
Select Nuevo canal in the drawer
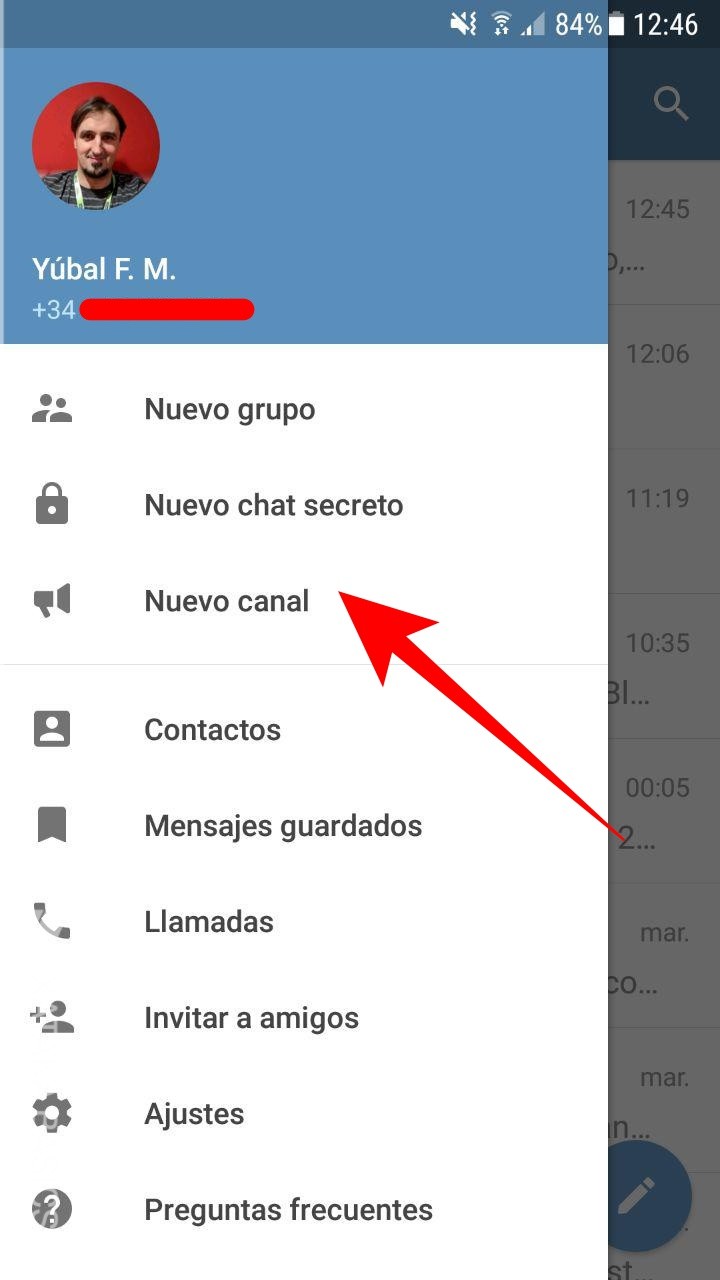pyautogui.click(x=226, y=601)
